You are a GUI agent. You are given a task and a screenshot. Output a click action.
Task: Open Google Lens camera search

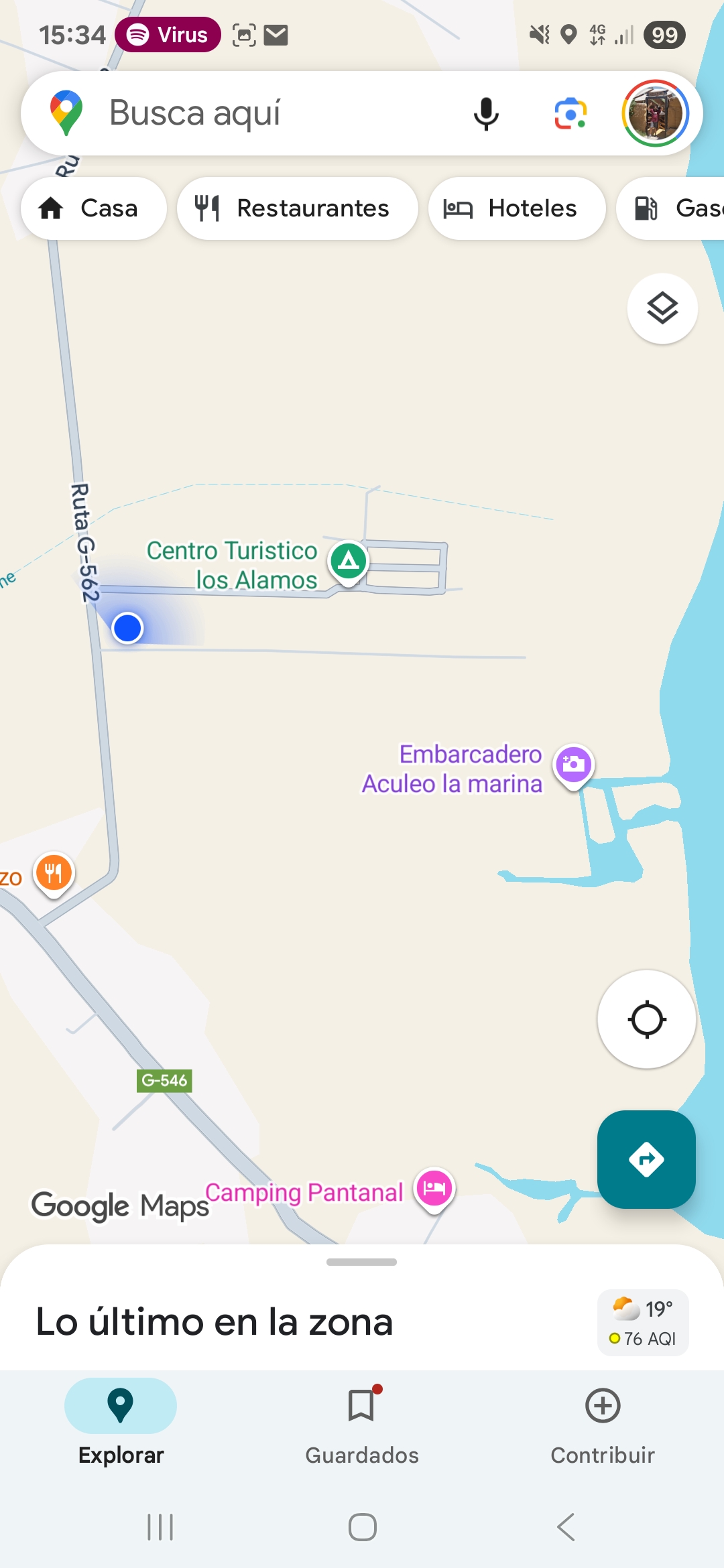(570, 113)
